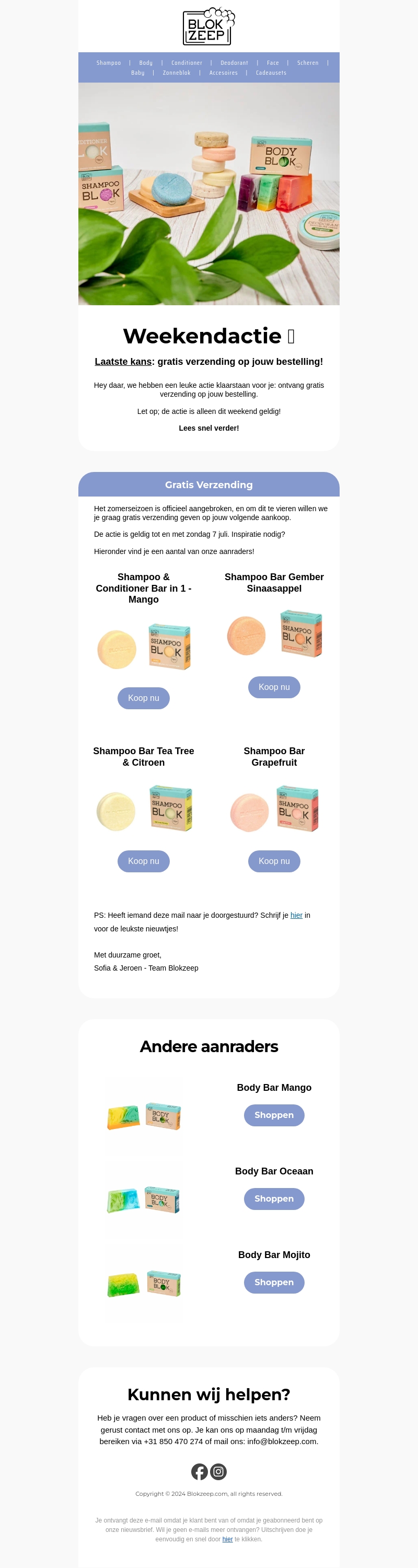Screen dimensions: 418x1568
Task: Shop the Body Bar Mojito
Action: 274,1282
